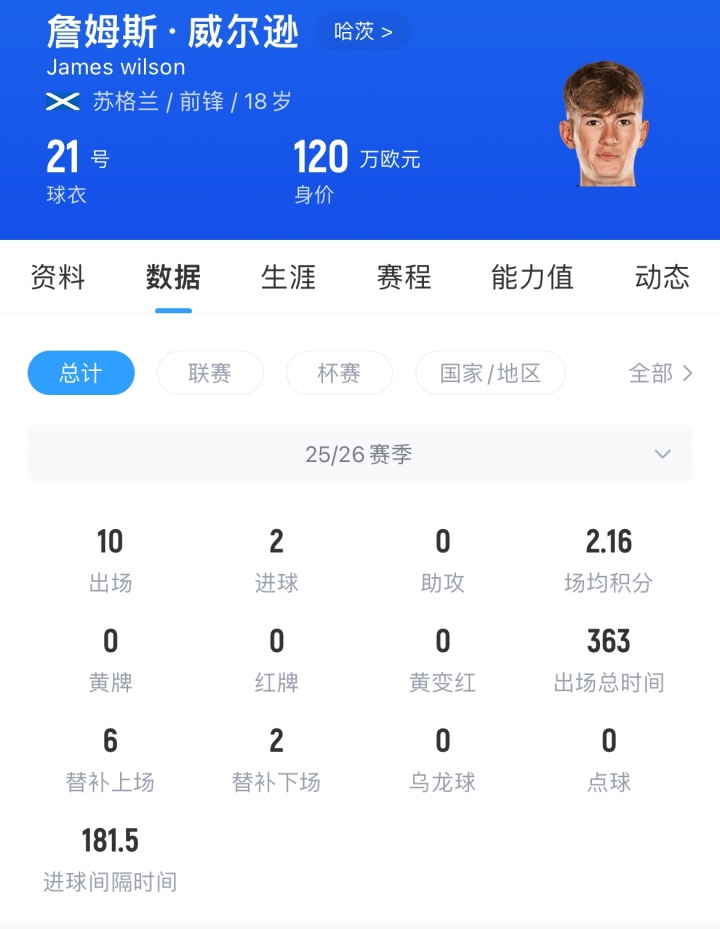Filter stats by 杯赛
The height and width of the screenshot is (929, 720).
339,373
